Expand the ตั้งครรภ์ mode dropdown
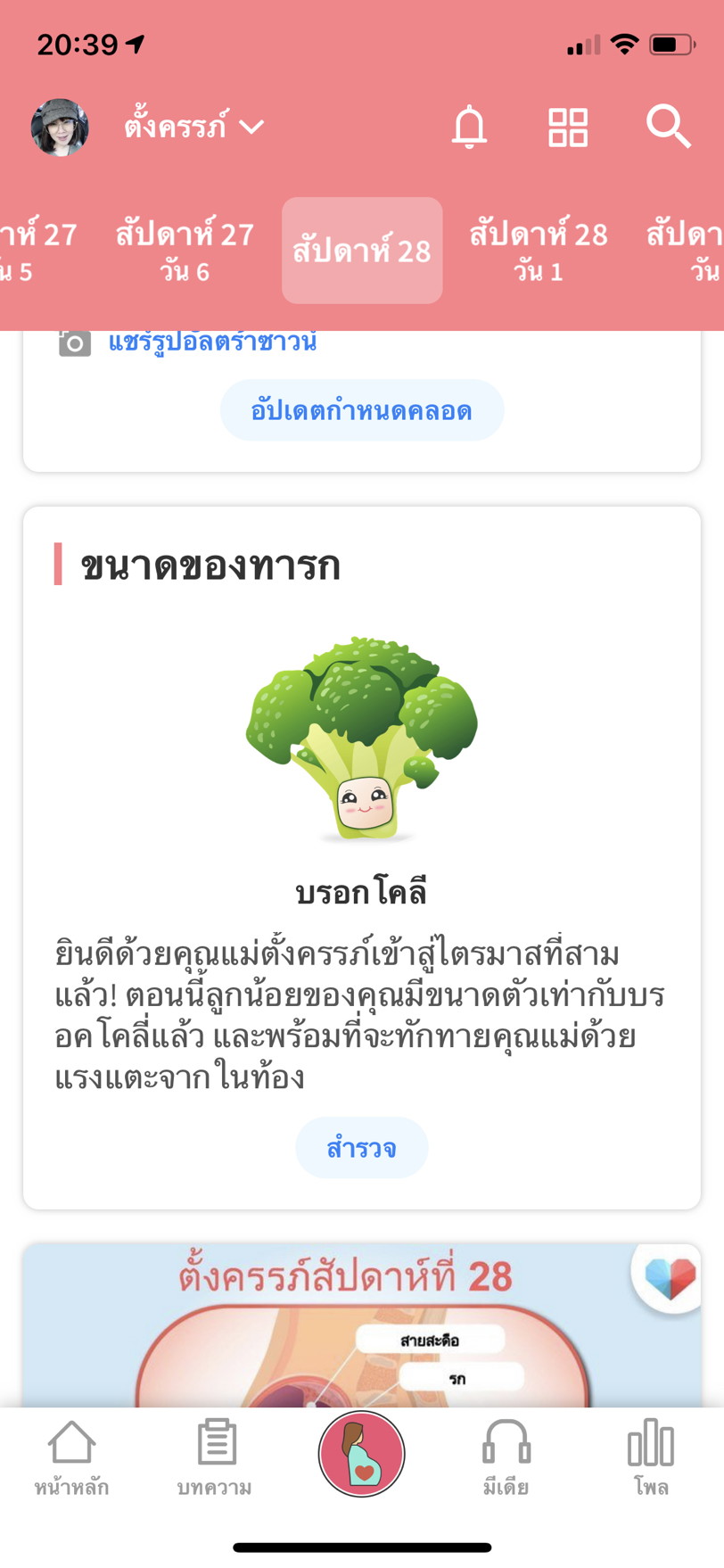 click(194, 127)
